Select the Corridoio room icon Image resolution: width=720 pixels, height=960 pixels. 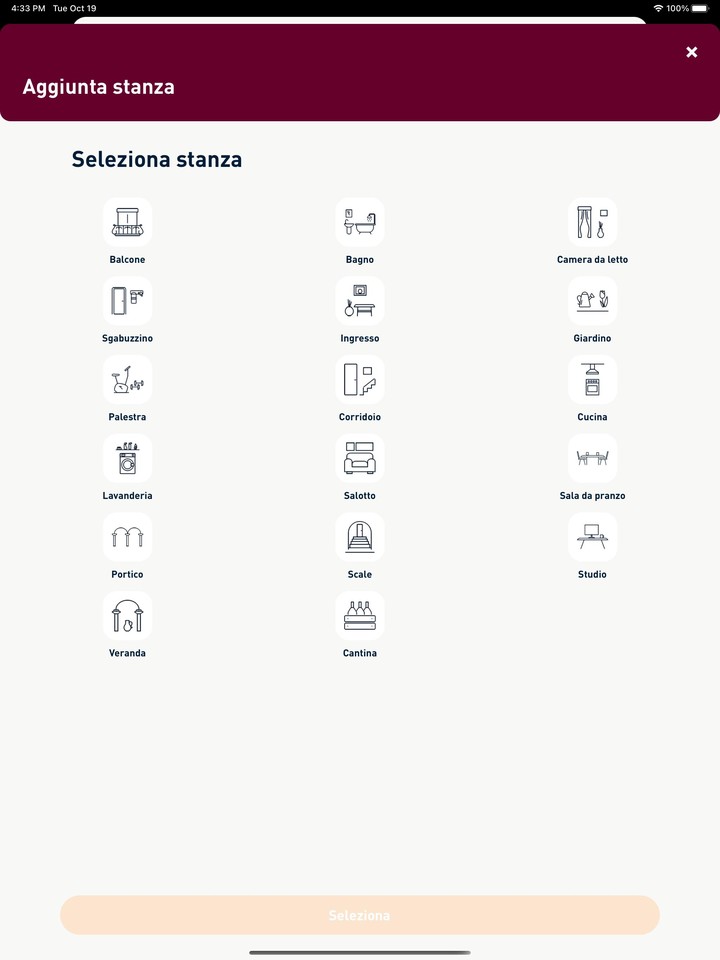coord(360,378)
